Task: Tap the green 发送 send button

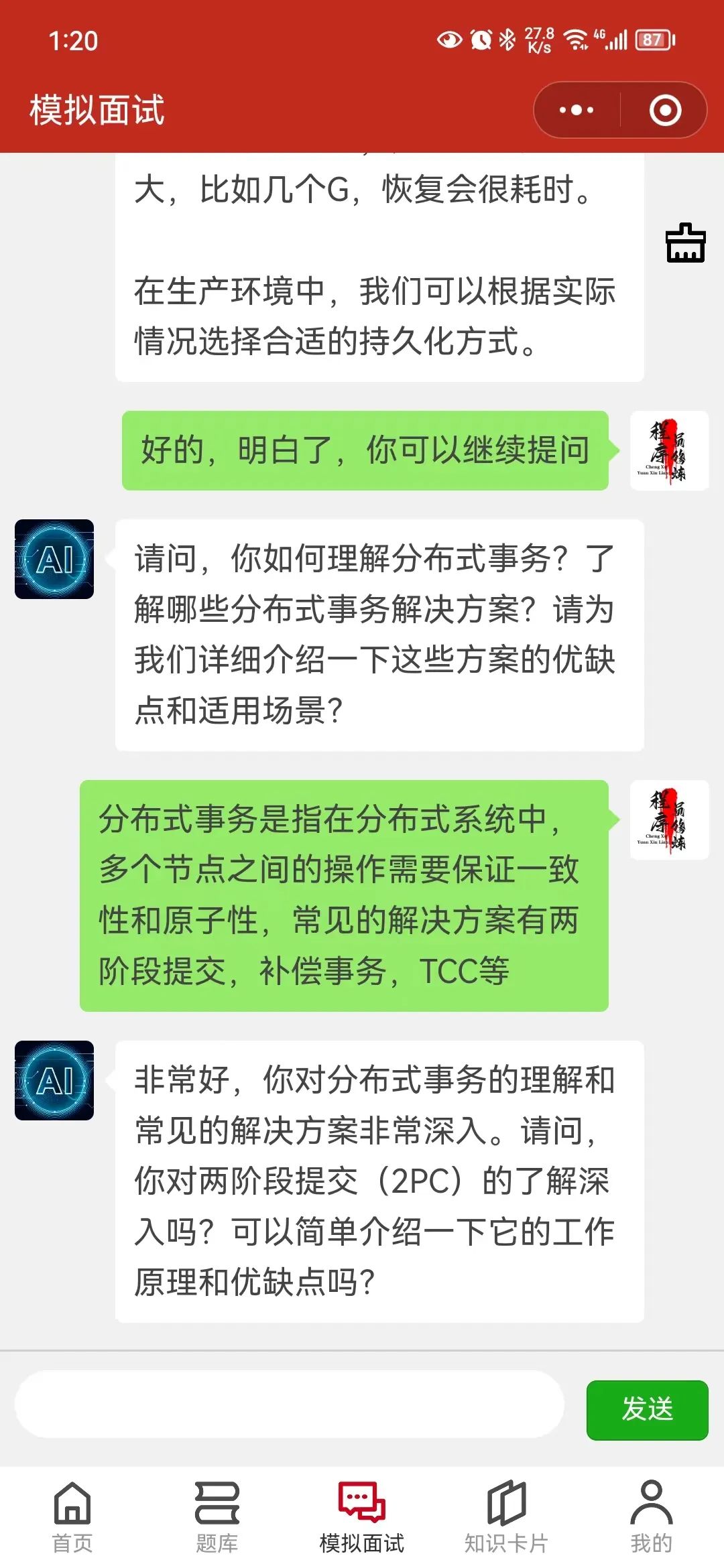Action: click(647, 1409)
